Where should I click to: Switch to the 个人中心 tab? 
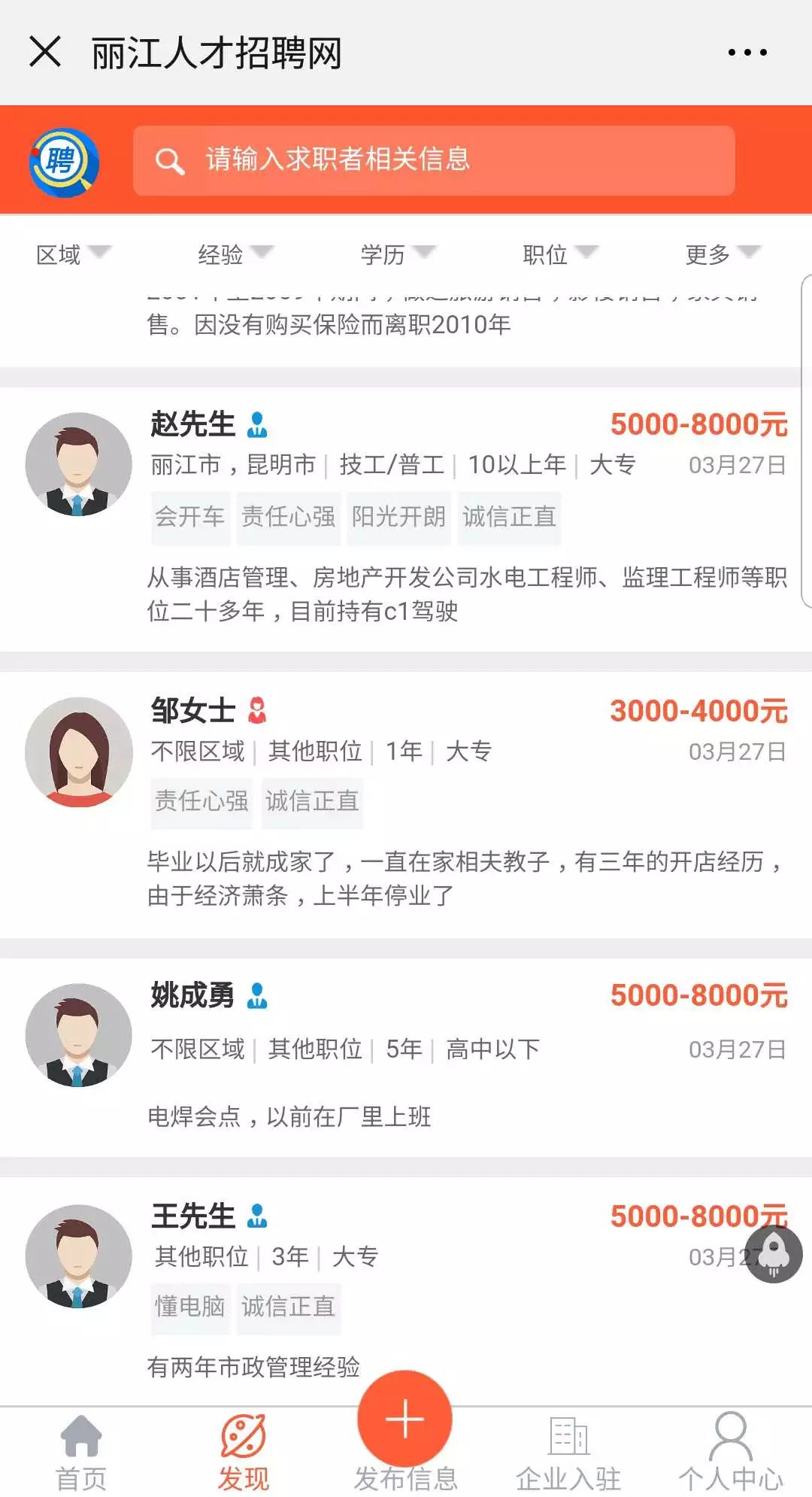(731, 1453)
